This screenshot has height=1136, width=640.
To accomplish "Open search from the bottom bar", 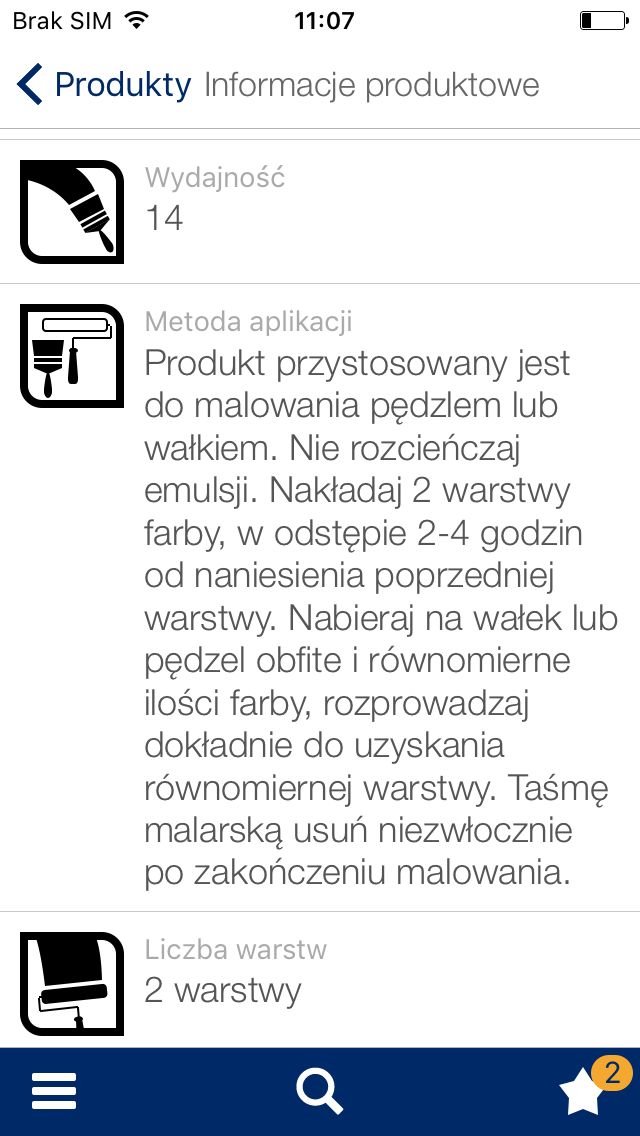I will (x=320, y=1091).
